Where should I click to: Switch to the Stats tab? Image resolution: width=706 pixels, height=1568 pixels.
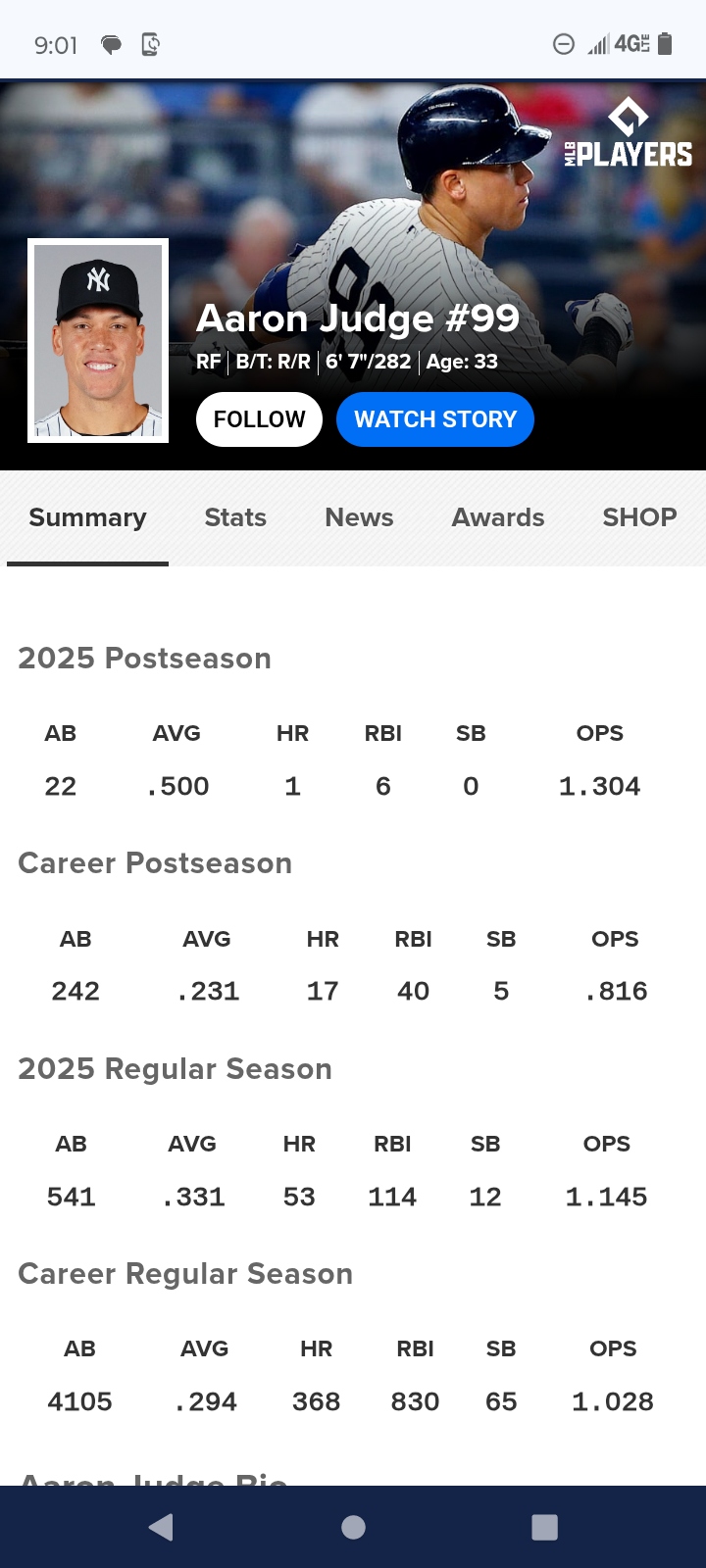(235, 517)
